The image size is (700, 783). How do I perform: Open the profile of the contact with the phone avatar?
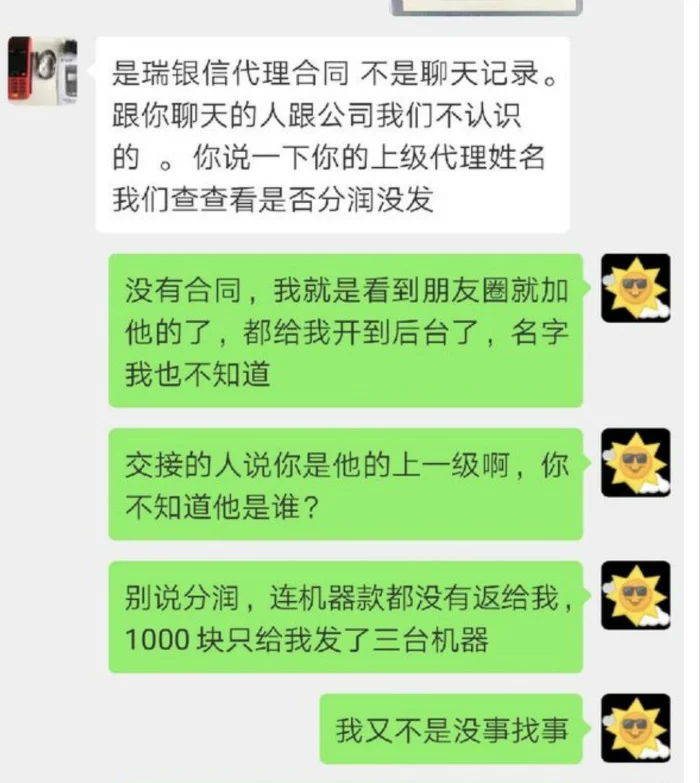coord(42,70)
